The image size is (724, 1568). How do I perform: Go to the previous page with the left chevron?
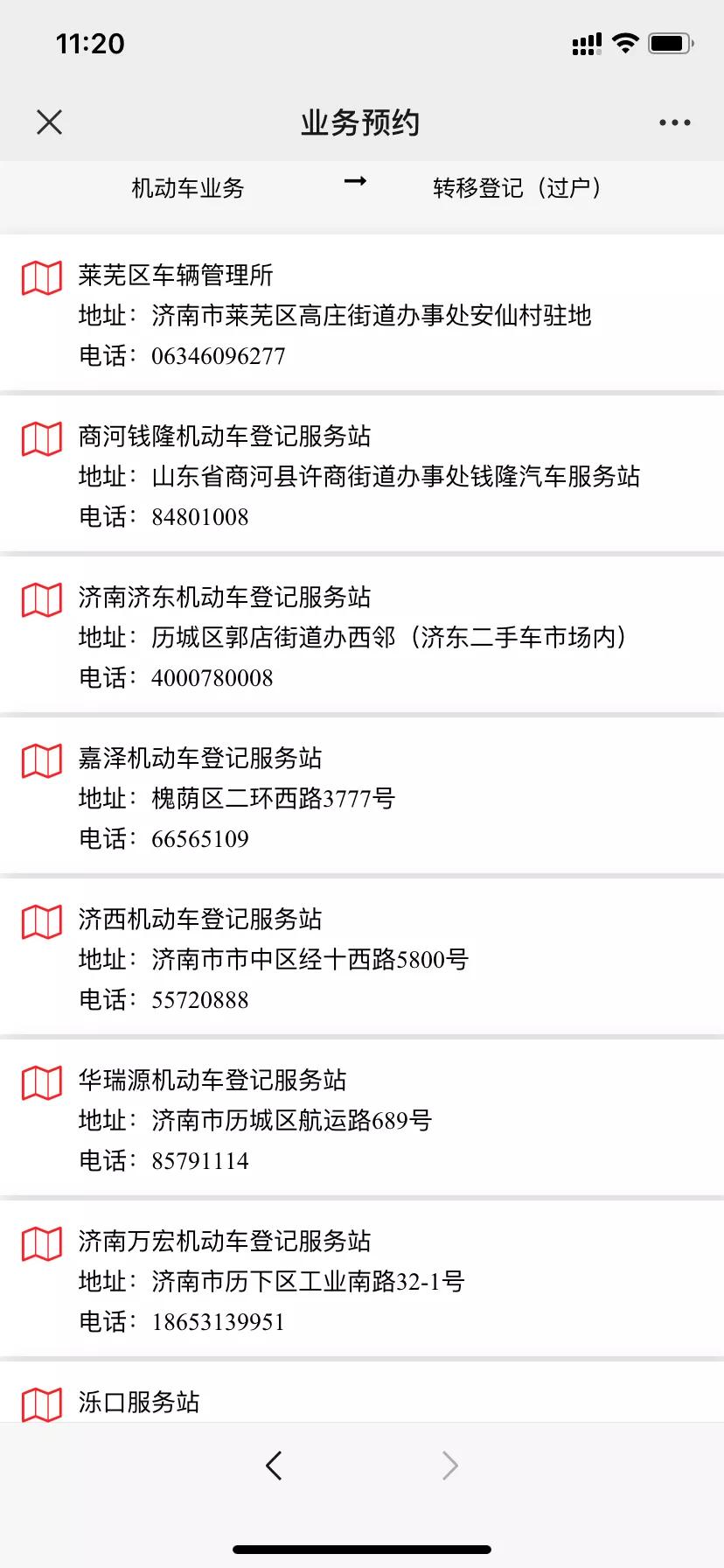point(275,1465)
